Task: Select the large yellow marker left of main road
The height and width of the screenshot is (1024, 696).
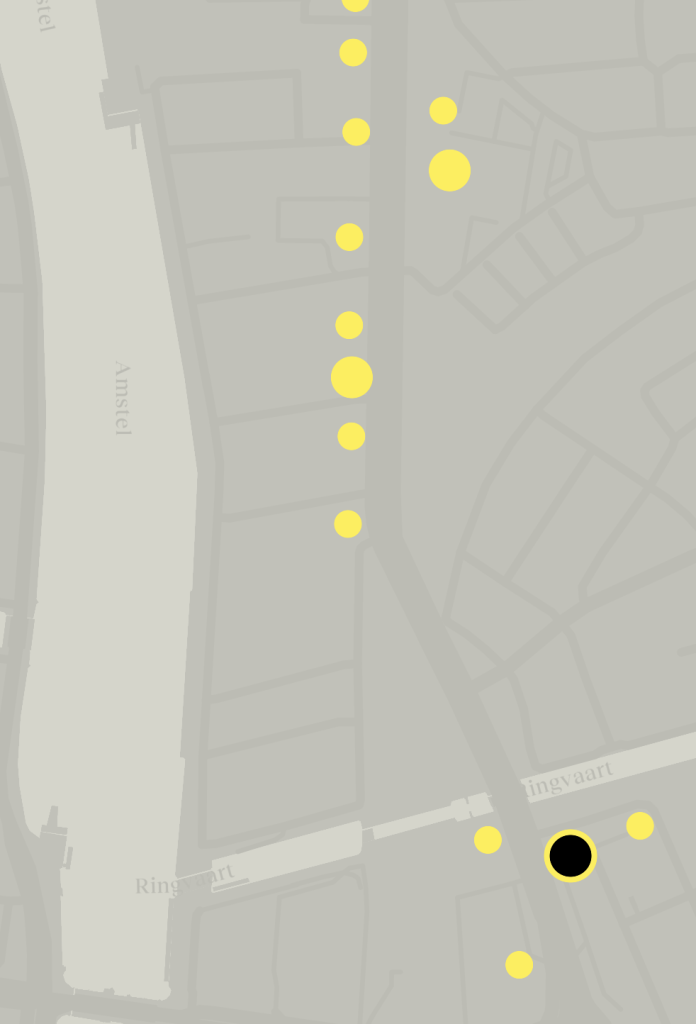Action: point(352,377)
